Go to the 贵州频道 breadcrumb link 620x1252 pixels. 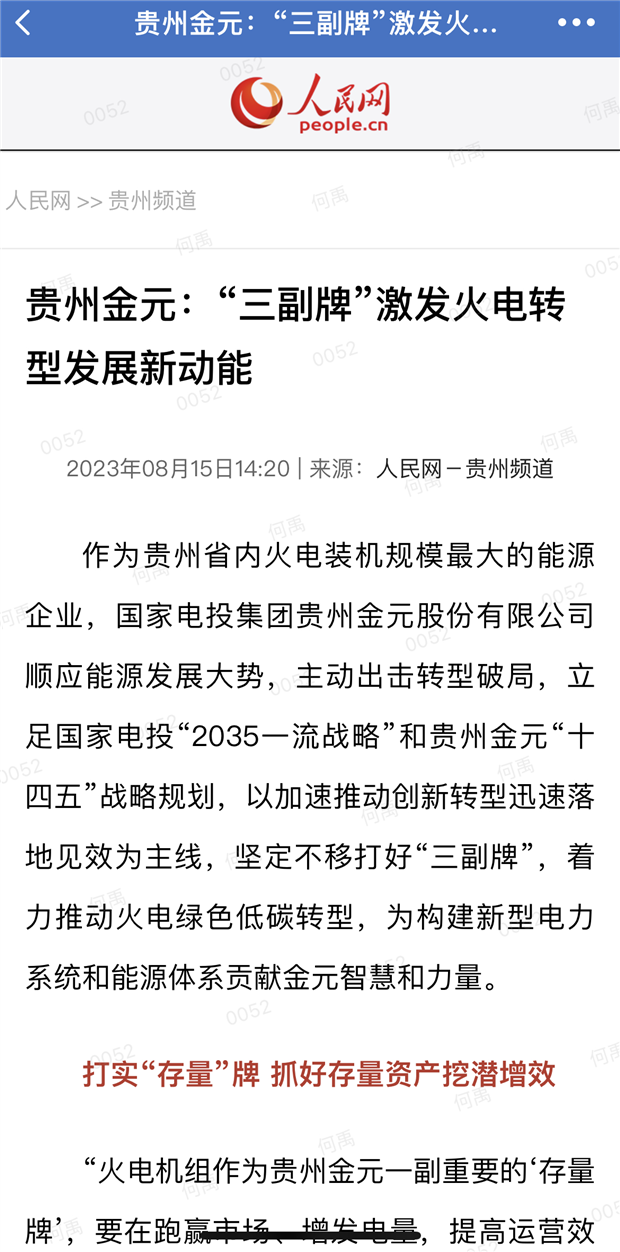click(x=152, y=201)
